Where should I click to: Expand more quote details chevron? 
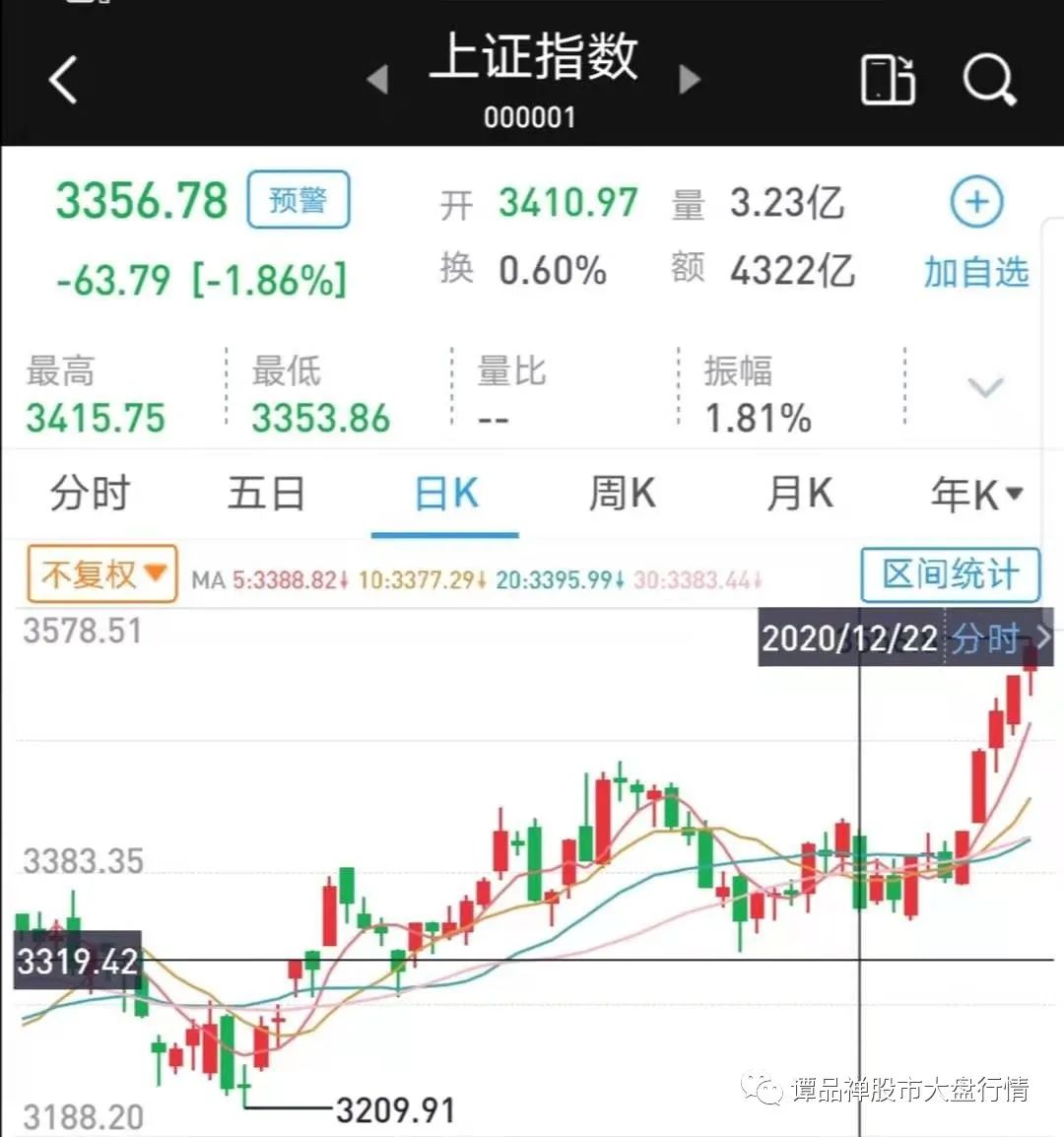985,387
